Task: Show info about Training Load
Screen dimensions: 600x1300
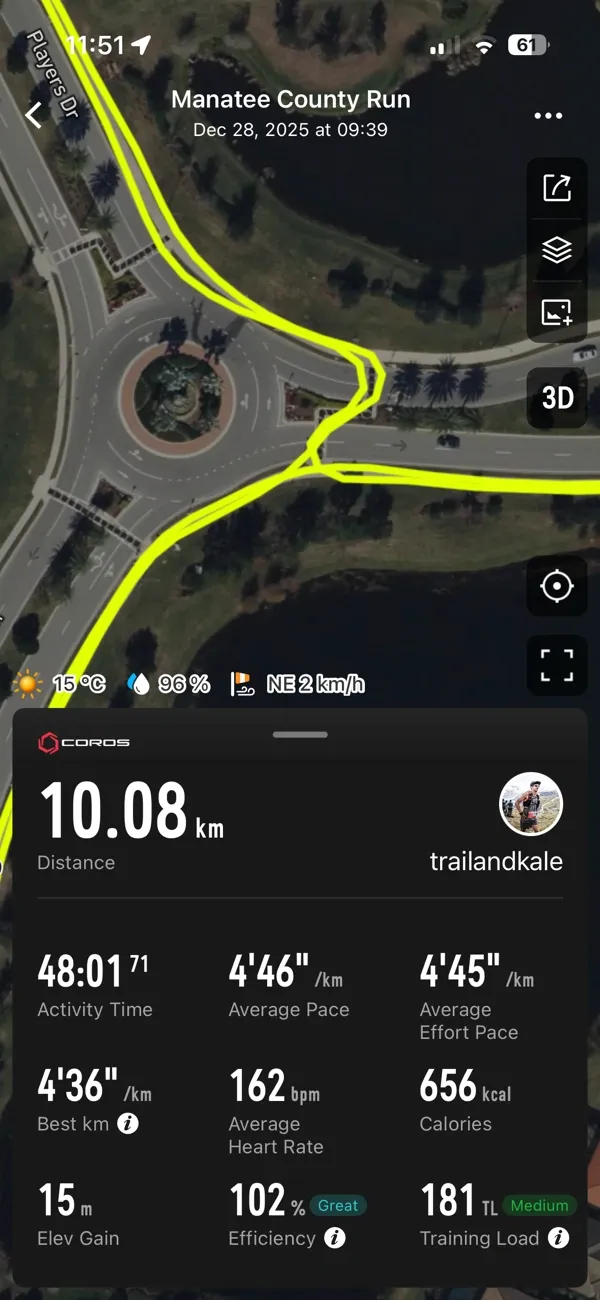Action: [x=559, y=1238]
